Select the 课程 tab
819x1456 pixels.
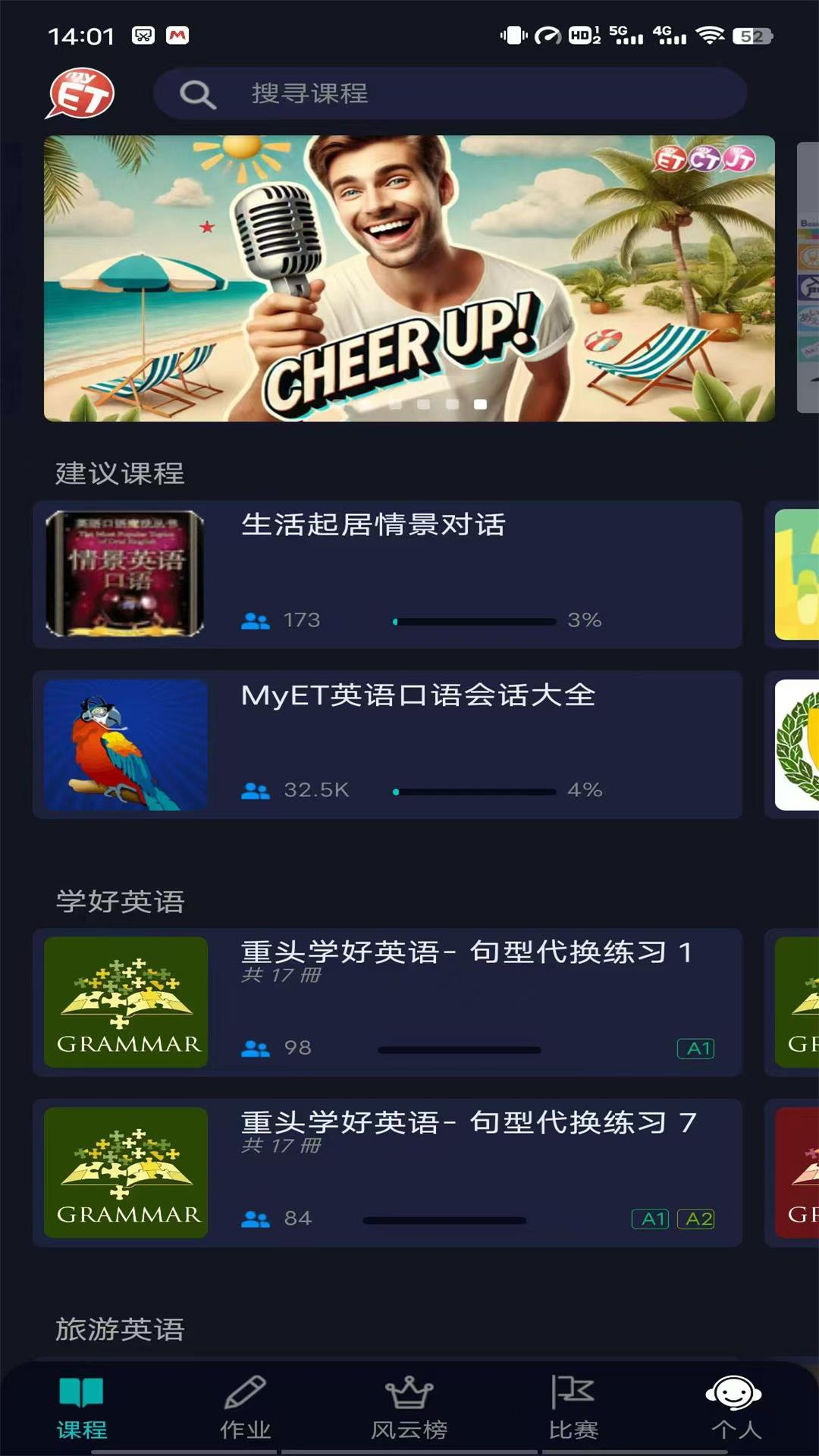(x=81, y=1407)
